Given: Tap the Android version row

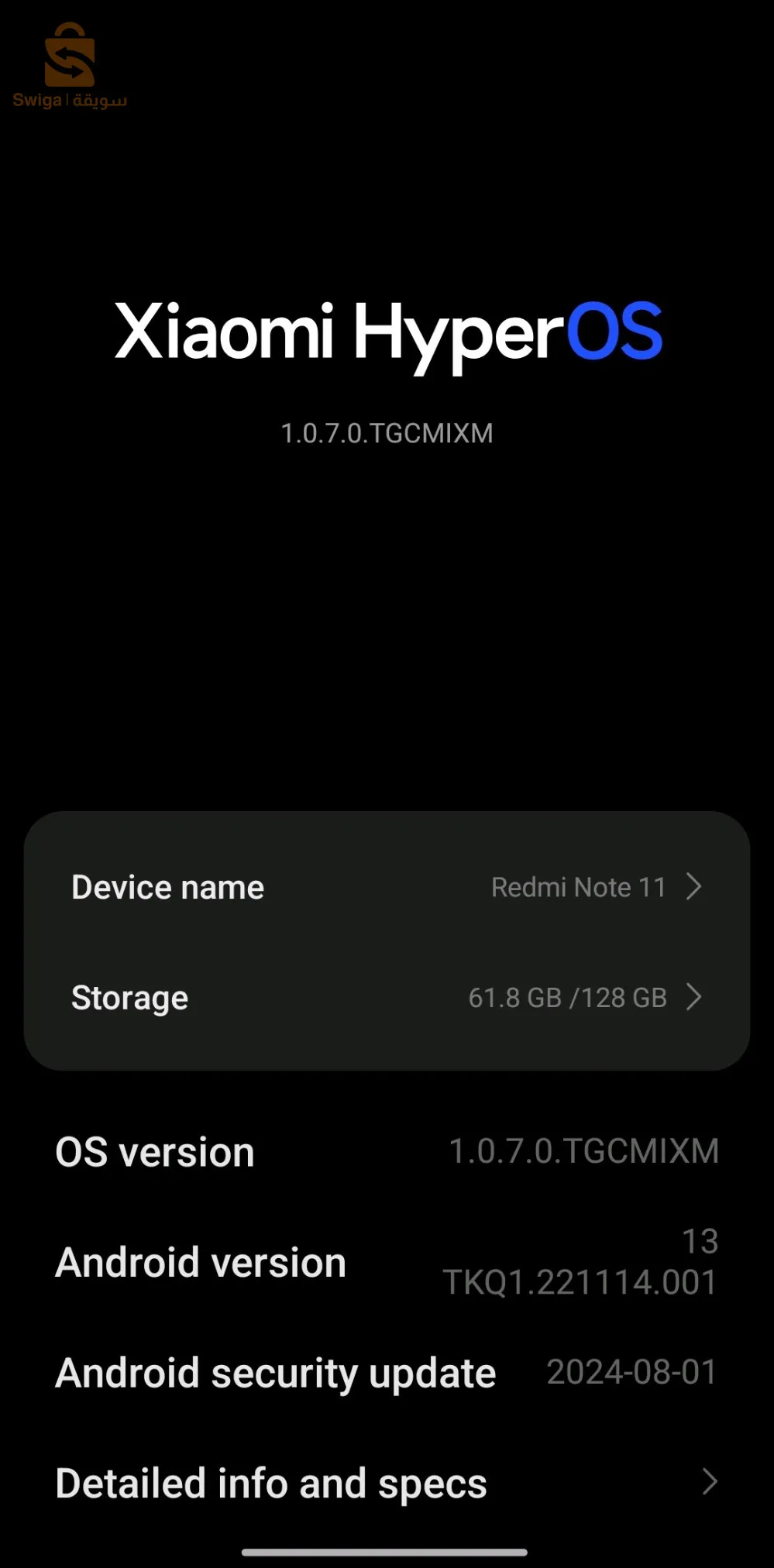Looking at the screenshot, I should click(386, 1263).
